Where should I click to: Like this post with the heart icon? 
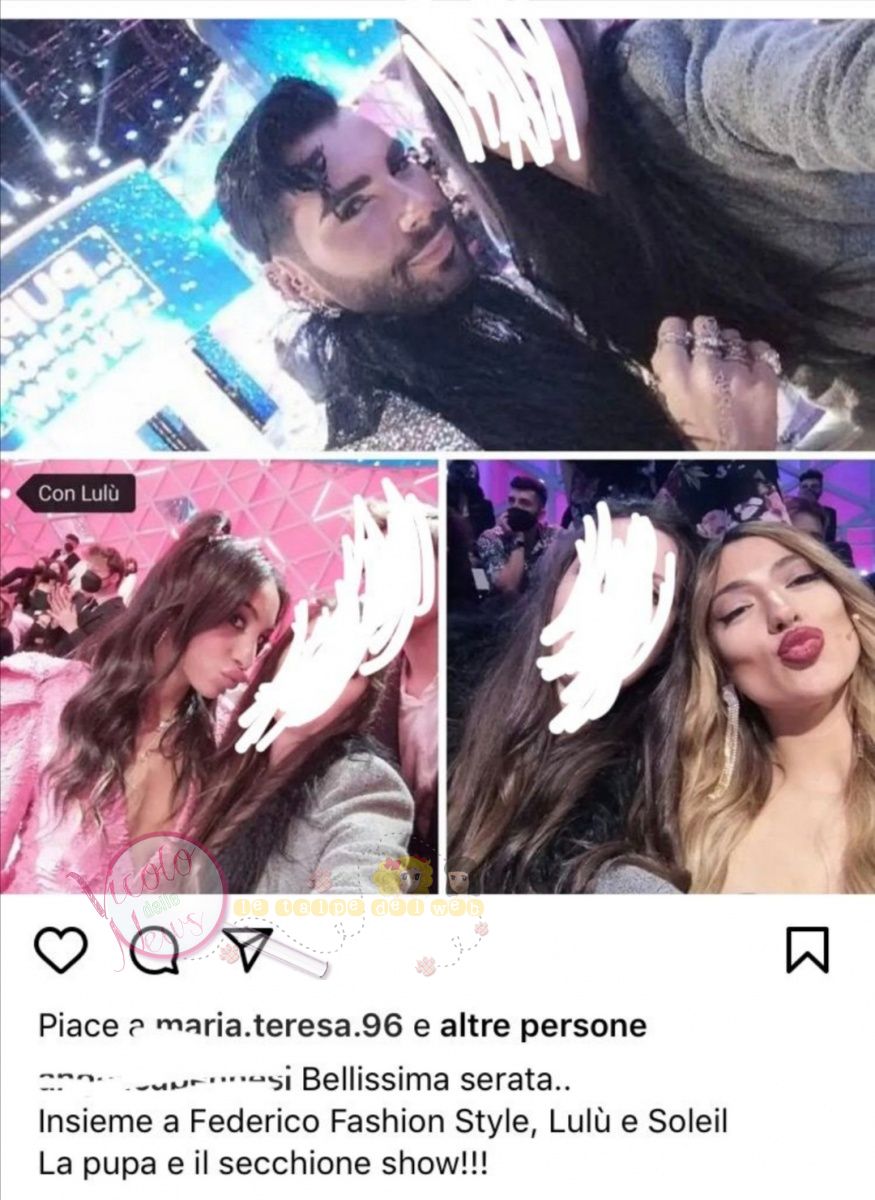click(x=62, y=950)
